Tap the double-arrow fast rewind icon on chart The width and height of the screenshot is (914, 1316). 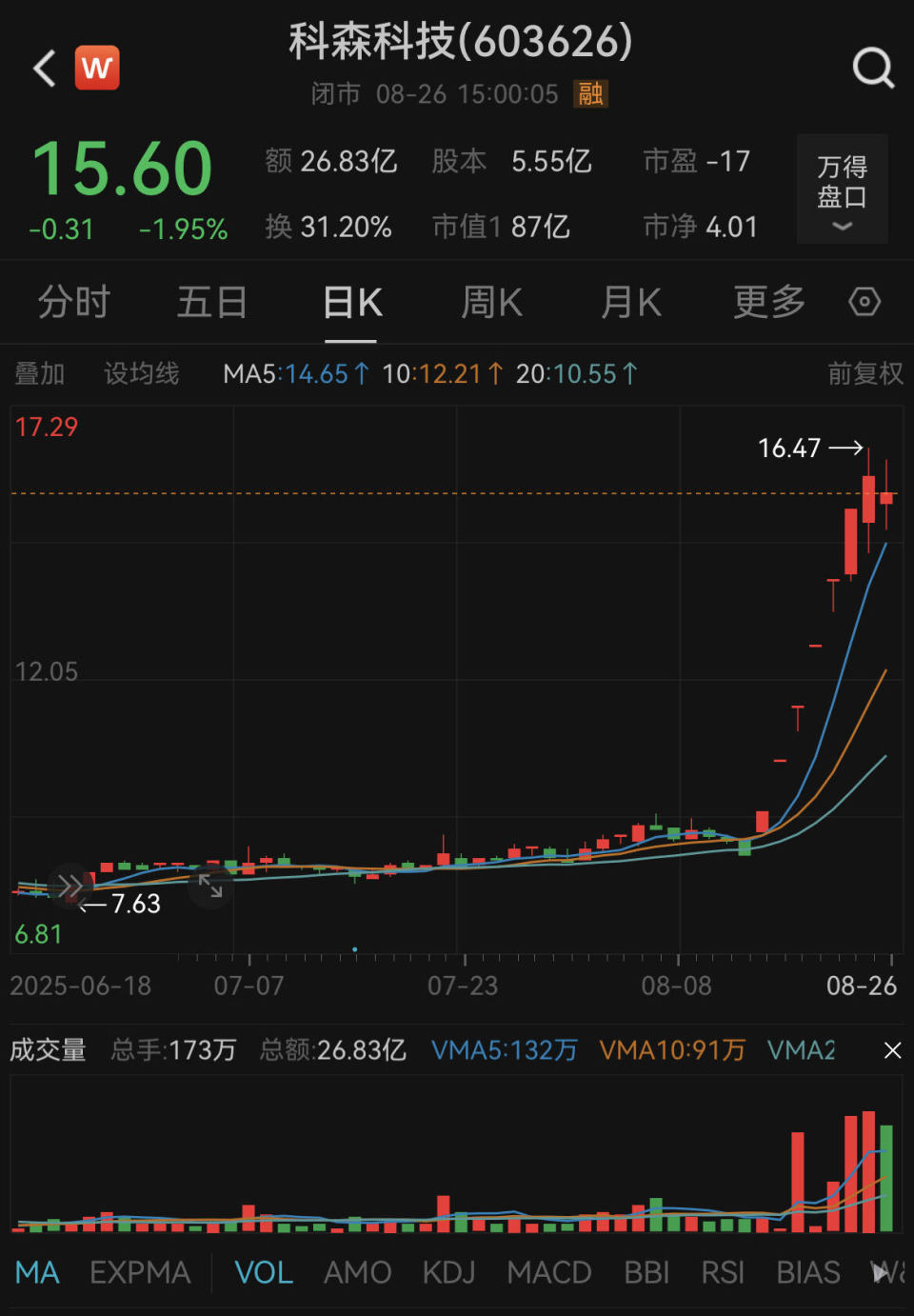[68, 885]
